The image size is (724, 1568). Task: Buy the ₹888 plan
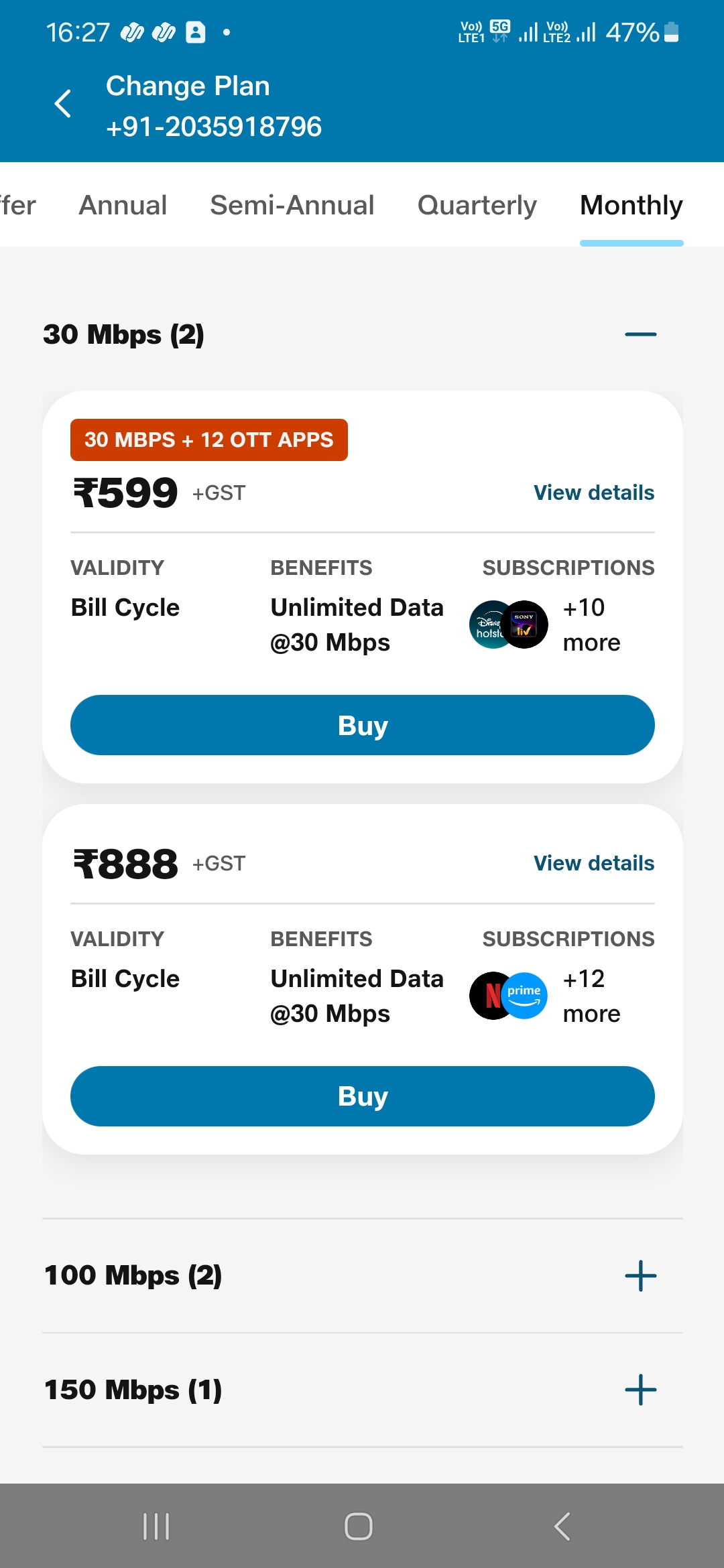(x=362, y=1096)
